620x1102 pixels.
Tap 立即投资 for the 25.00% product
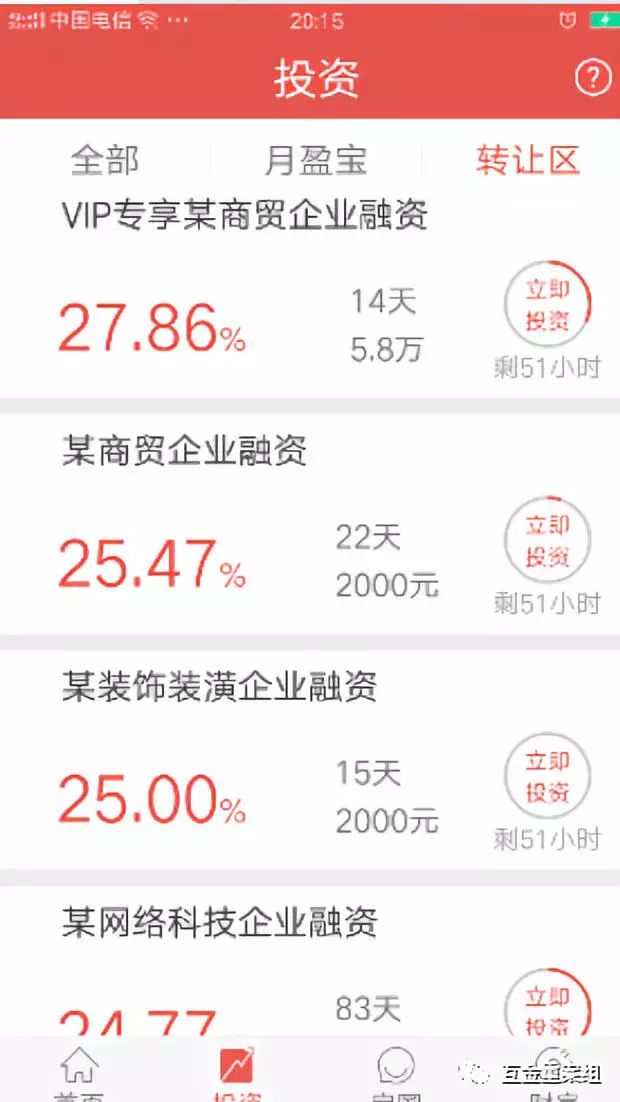548,777
